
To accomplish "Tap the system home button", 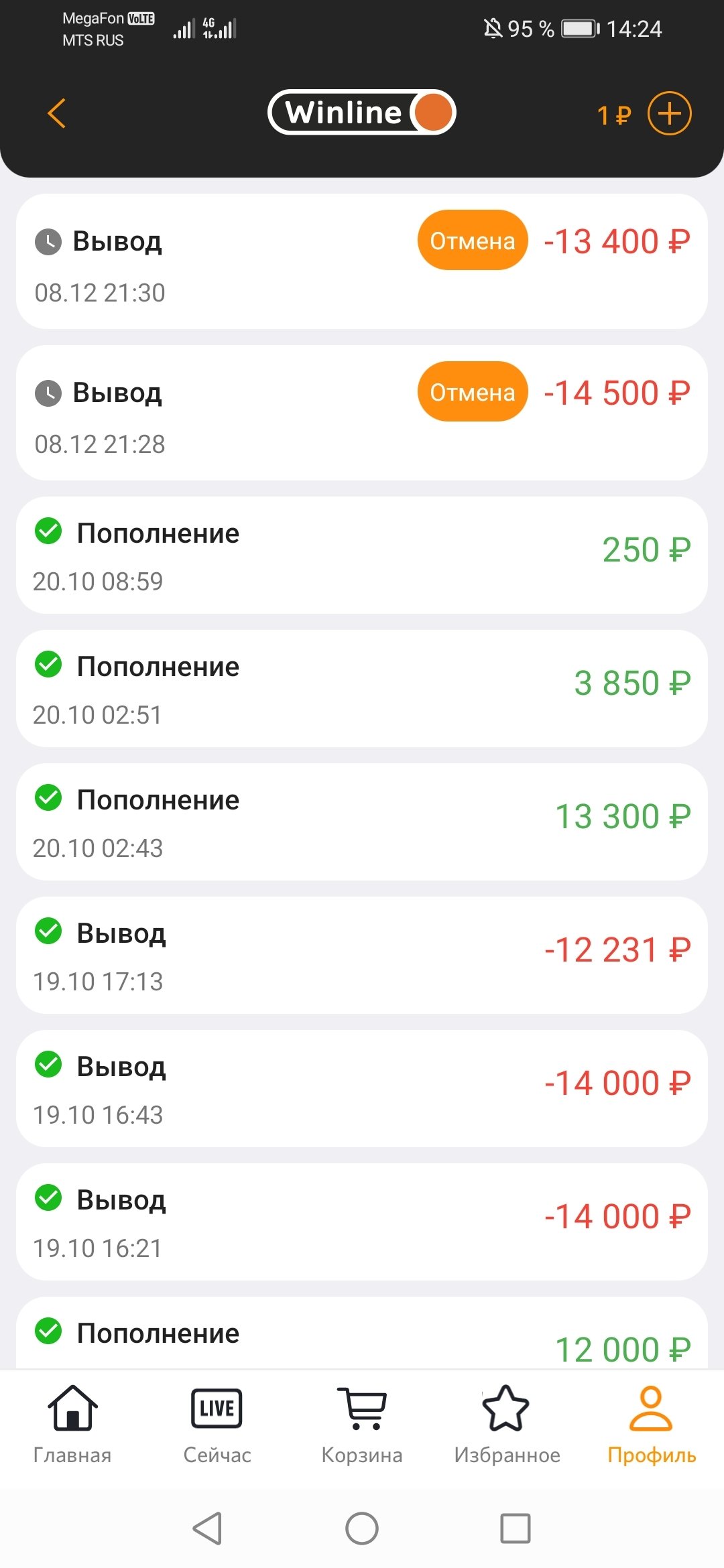I will pyautogui.click(x=362, y=1528).
